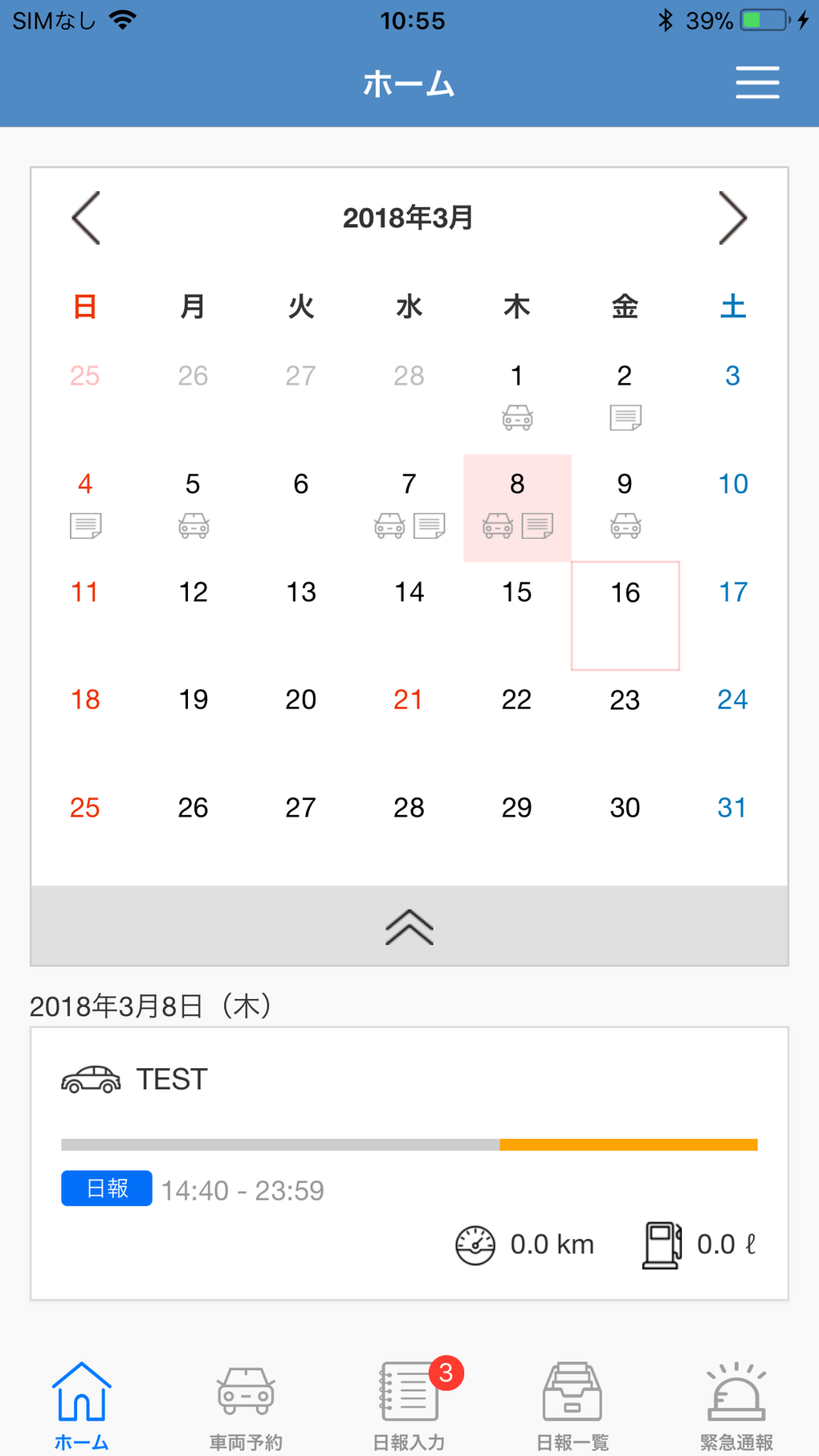Tap the blue 日報 button
This screenshot has width=819, height=1456.
107,1188
